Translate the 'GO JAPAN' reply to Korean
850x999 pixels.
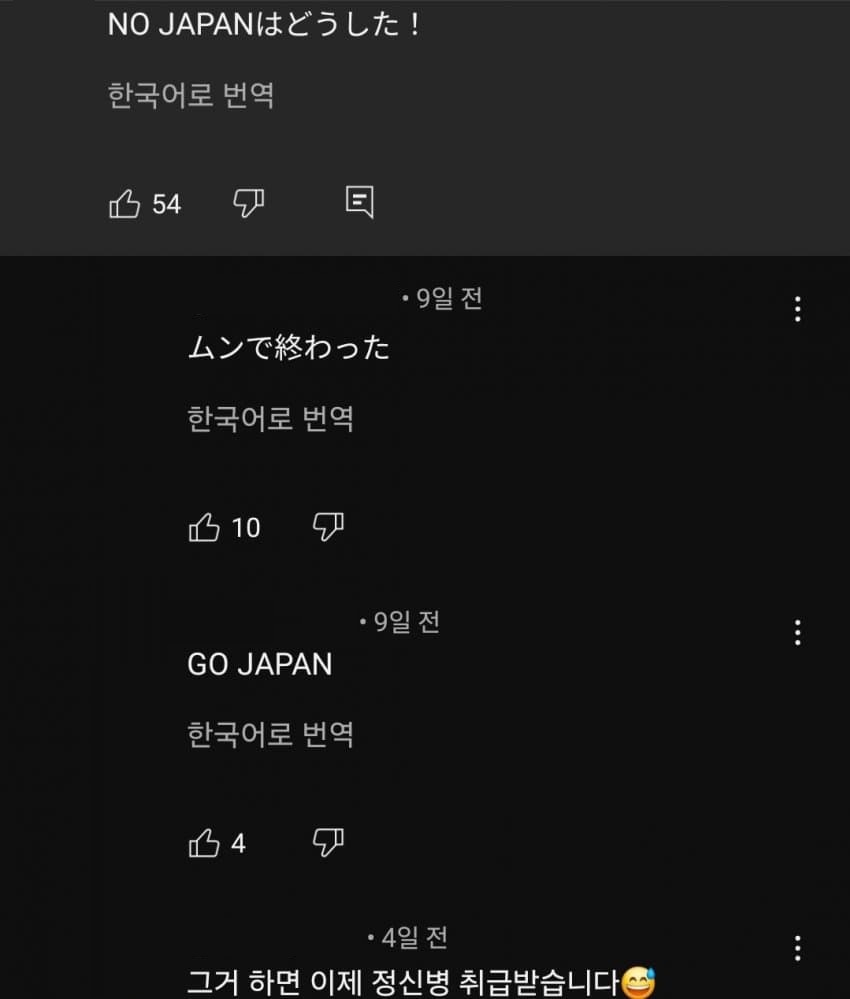(270, 735)
